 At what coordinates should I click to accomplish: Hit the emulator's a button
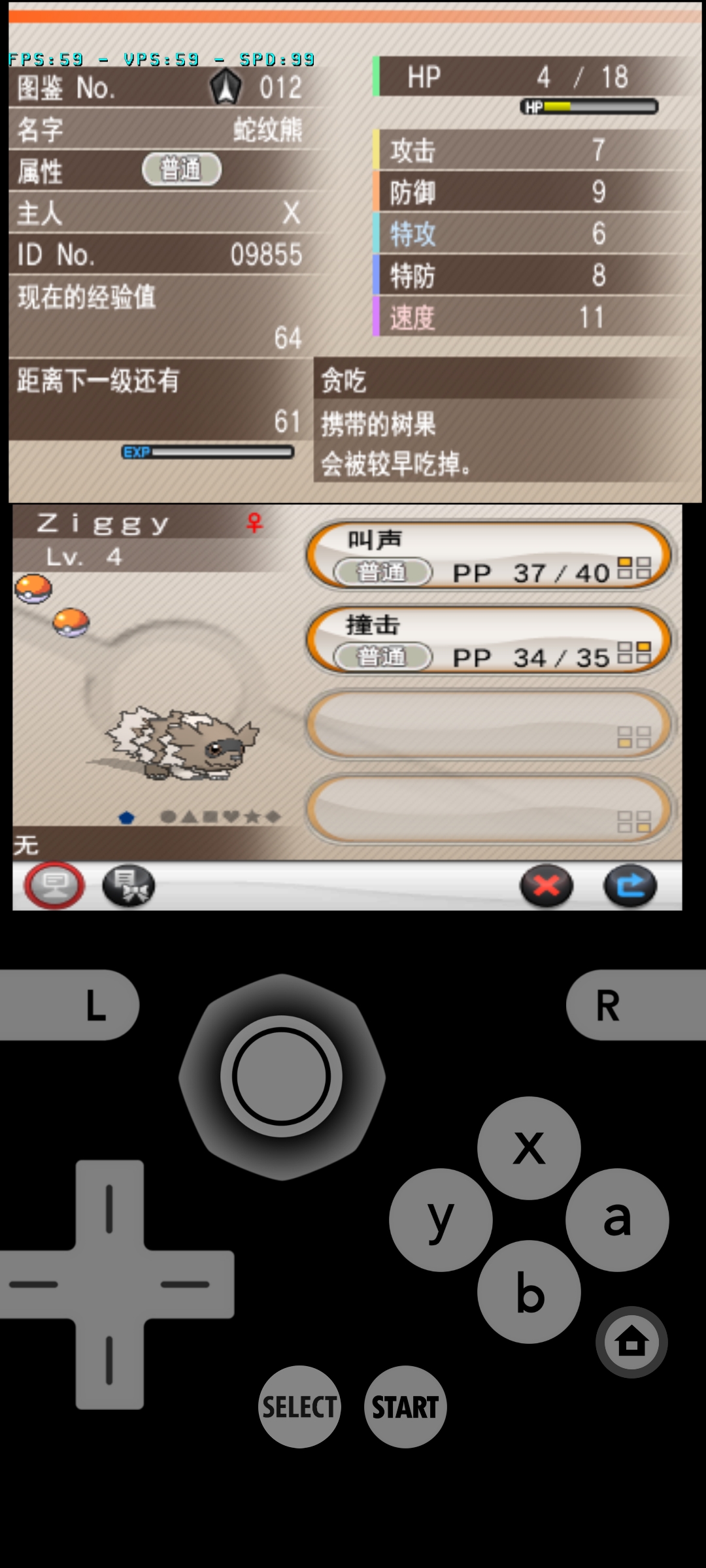[x=617, y=1219]
